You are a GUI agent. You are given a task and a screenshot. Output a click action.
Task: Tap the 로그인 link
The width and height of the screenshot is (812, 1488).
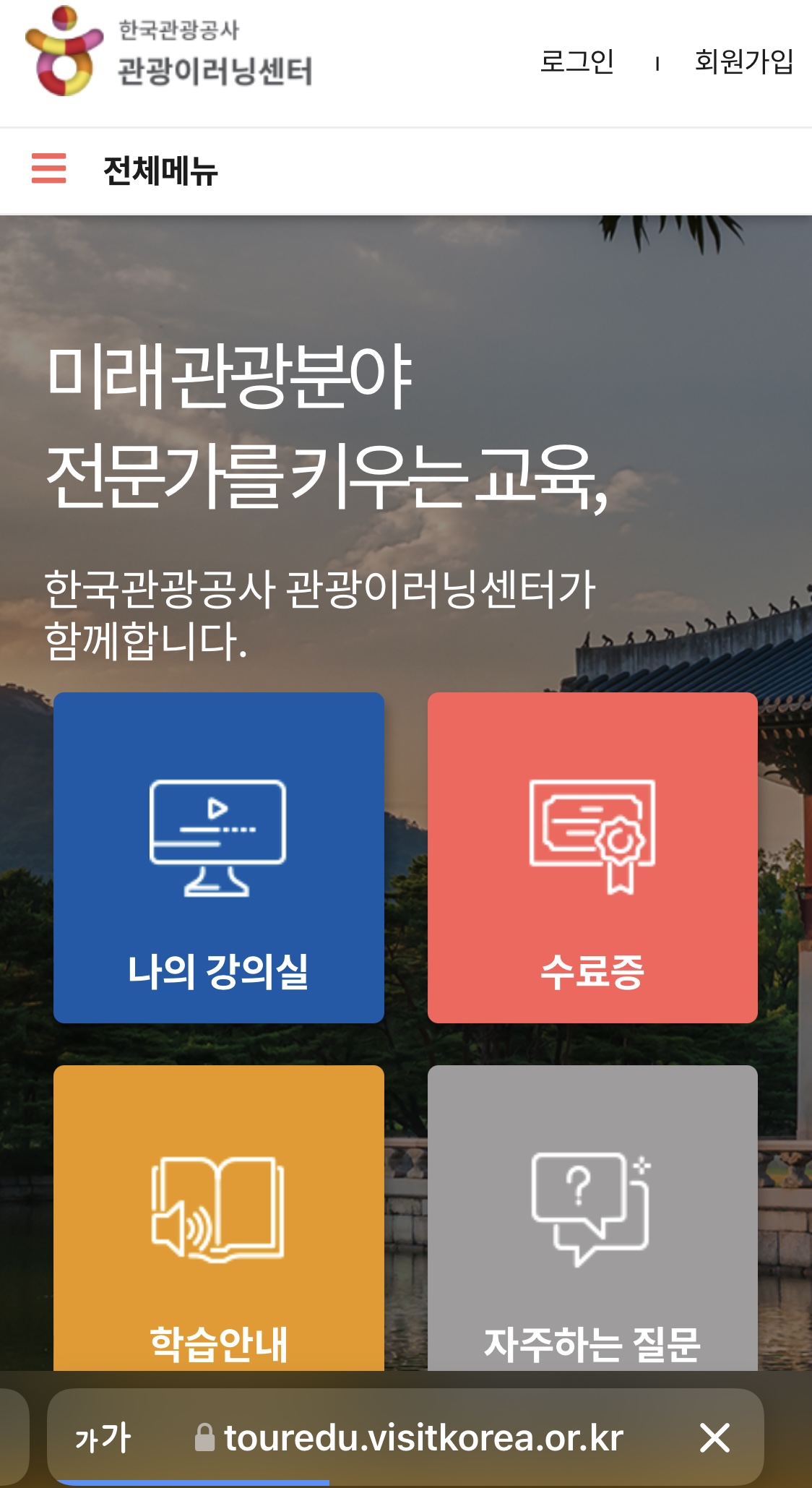click(x=576, y=62)
